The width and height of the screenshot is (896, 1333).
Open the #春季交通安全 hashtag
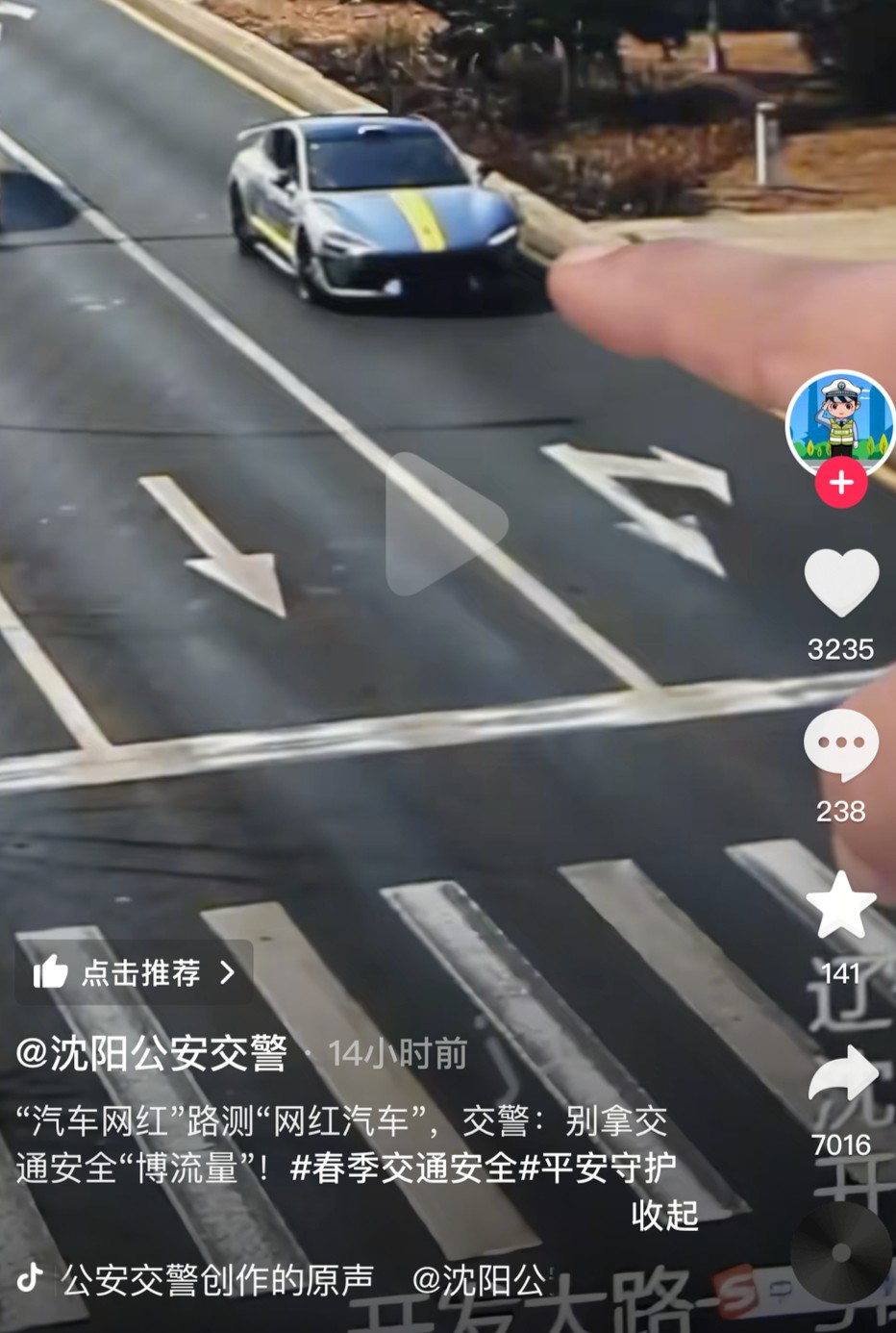coord(404,1168)
